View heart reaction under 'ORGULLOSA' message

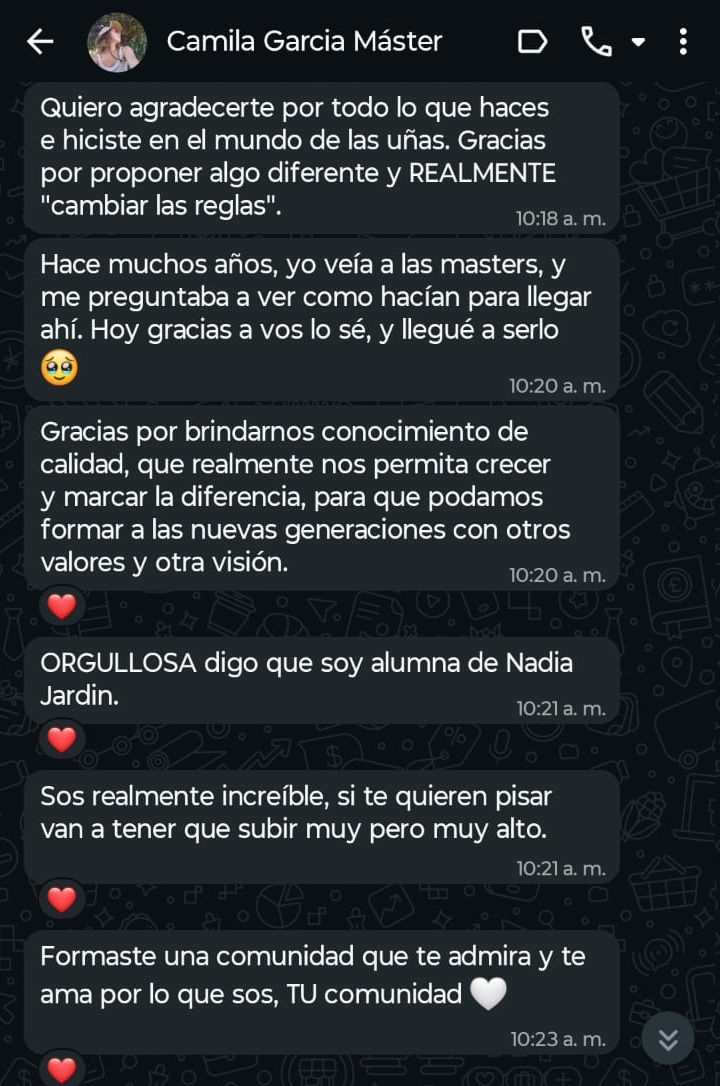click(62, 739)
